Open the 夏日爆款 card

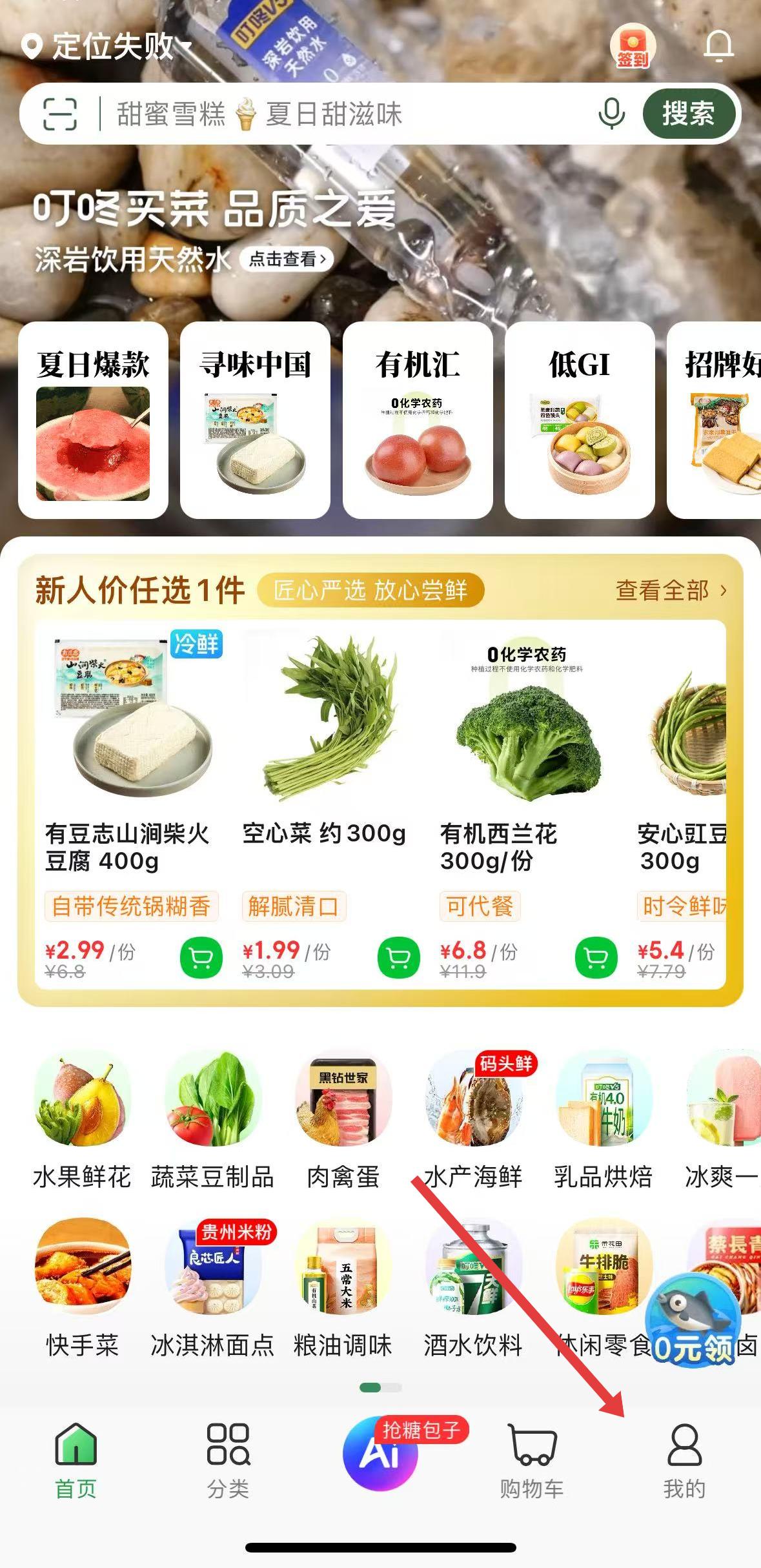(x=93, y=420)
